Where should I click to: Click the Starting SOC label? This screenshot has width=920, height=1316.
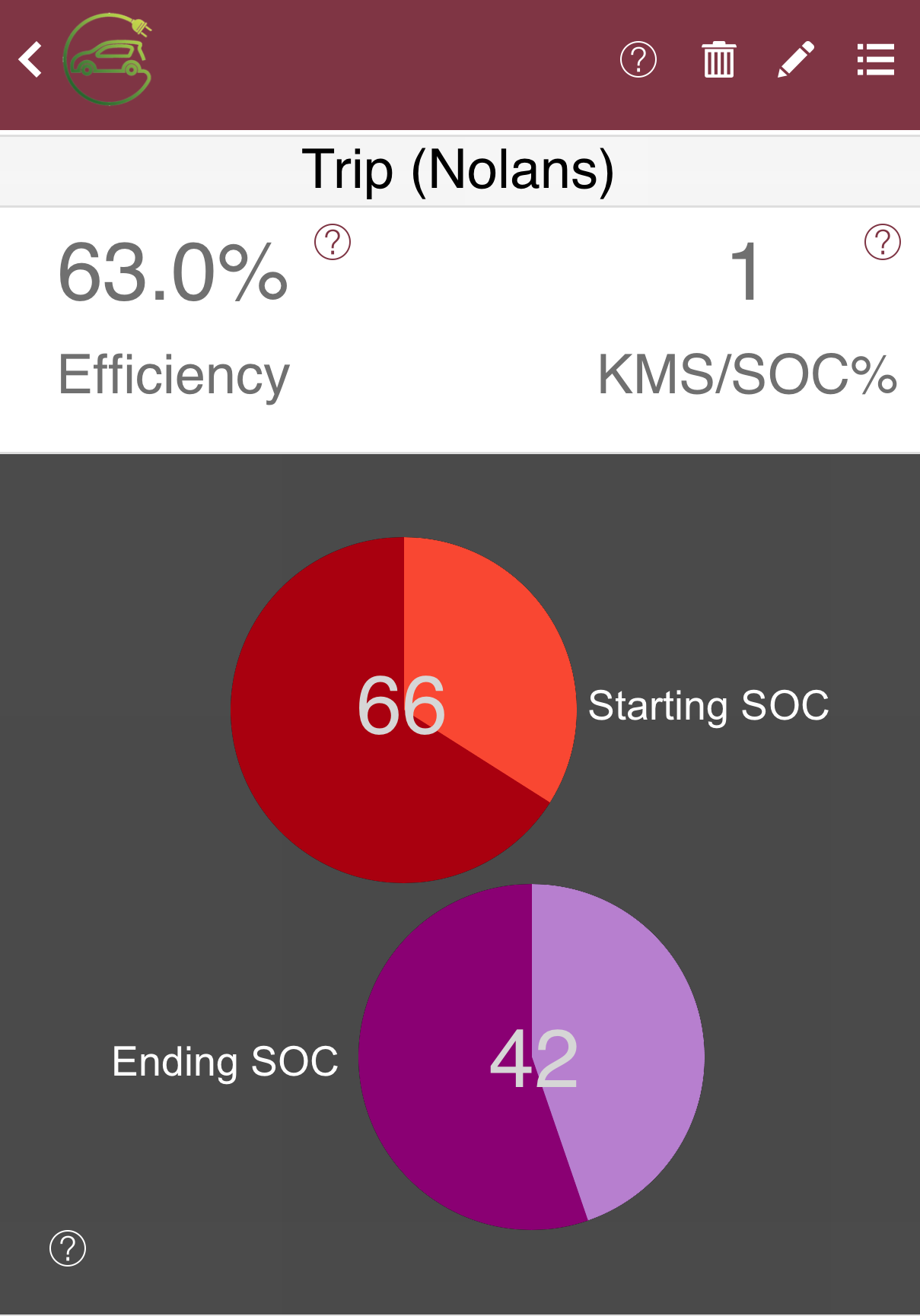[x=711, y=706]
